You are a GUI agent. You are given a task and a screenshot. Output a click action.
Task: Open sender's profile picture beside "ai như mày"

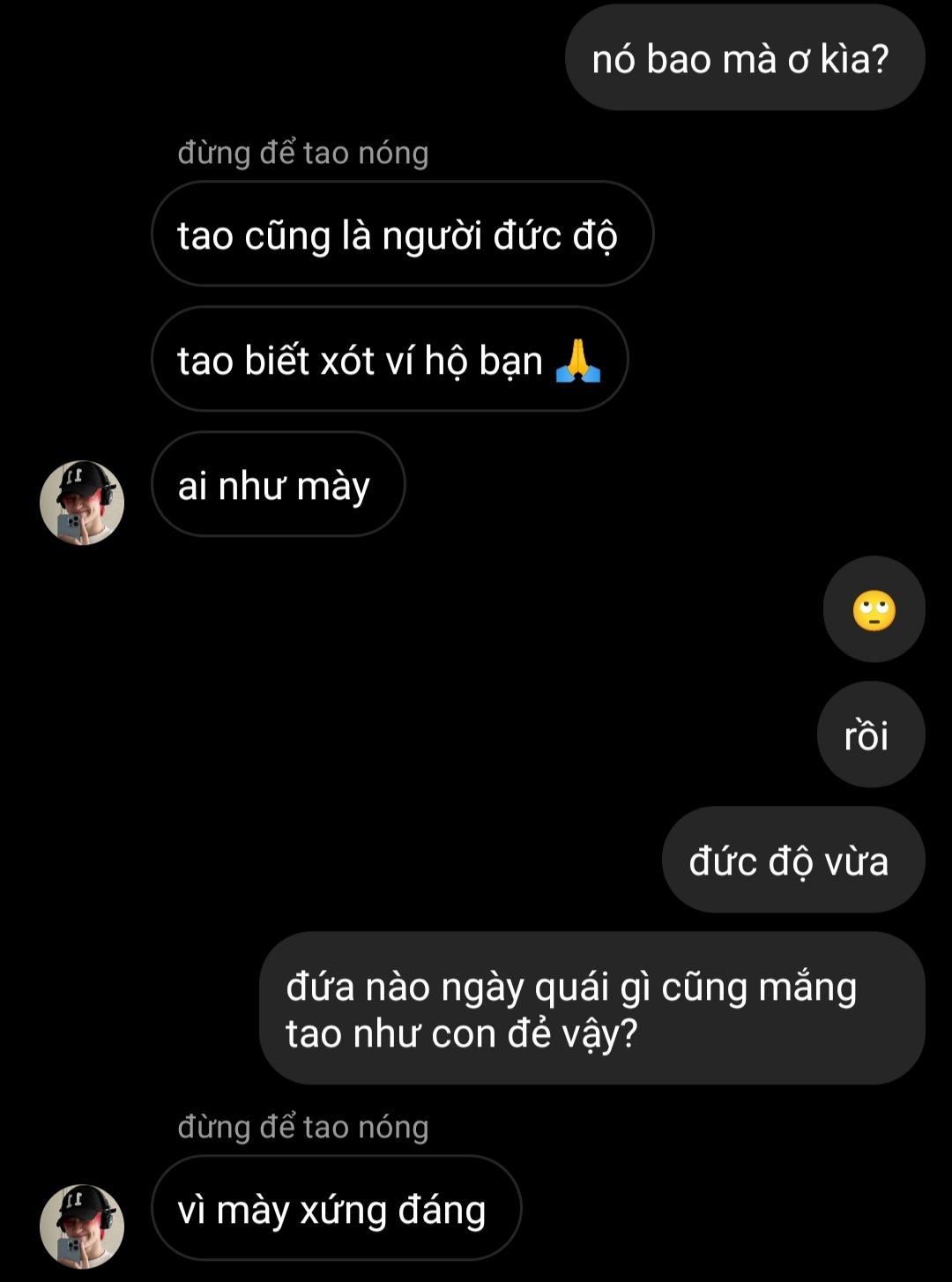click(82, 503)
